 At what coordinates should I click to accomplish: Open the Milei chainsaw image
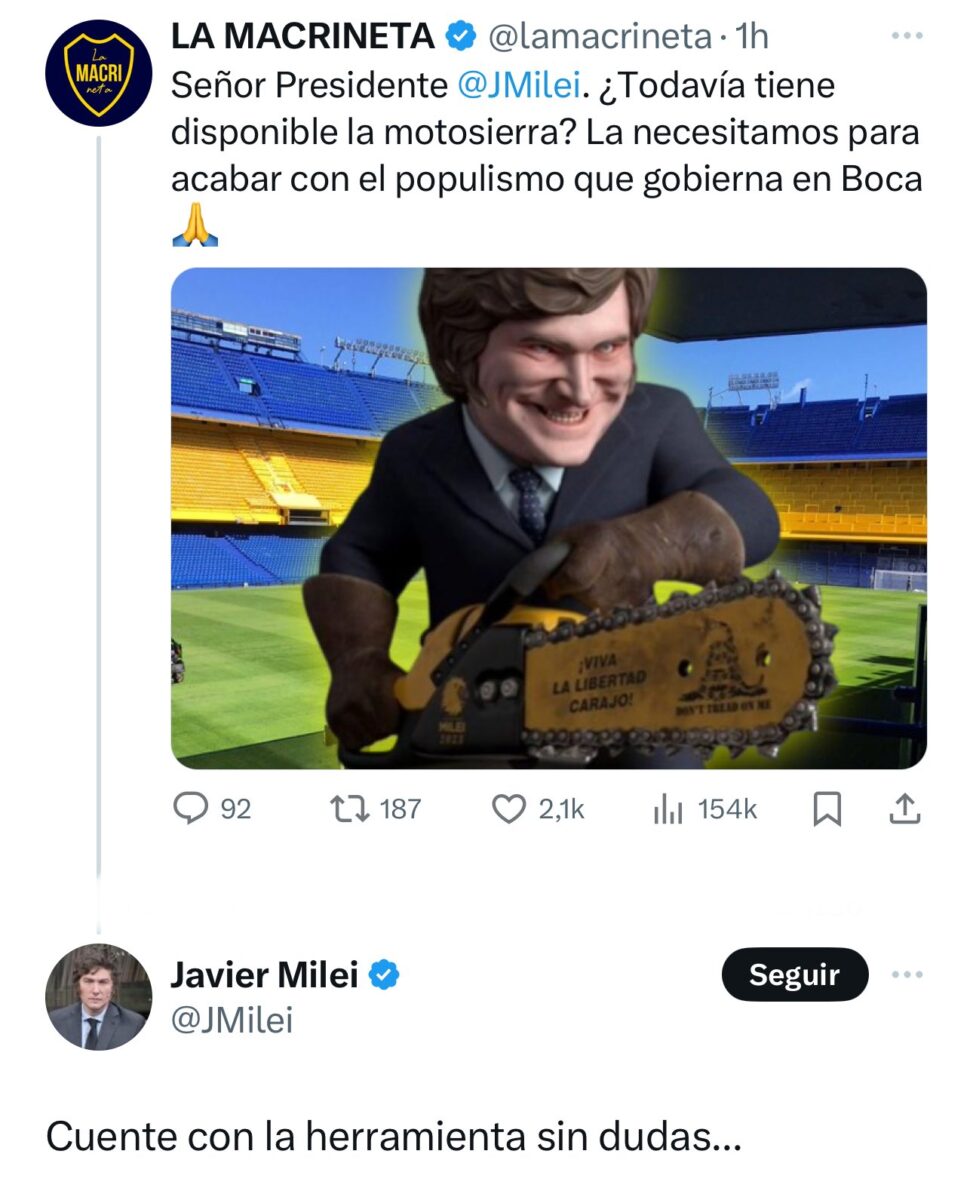[548, 518]
